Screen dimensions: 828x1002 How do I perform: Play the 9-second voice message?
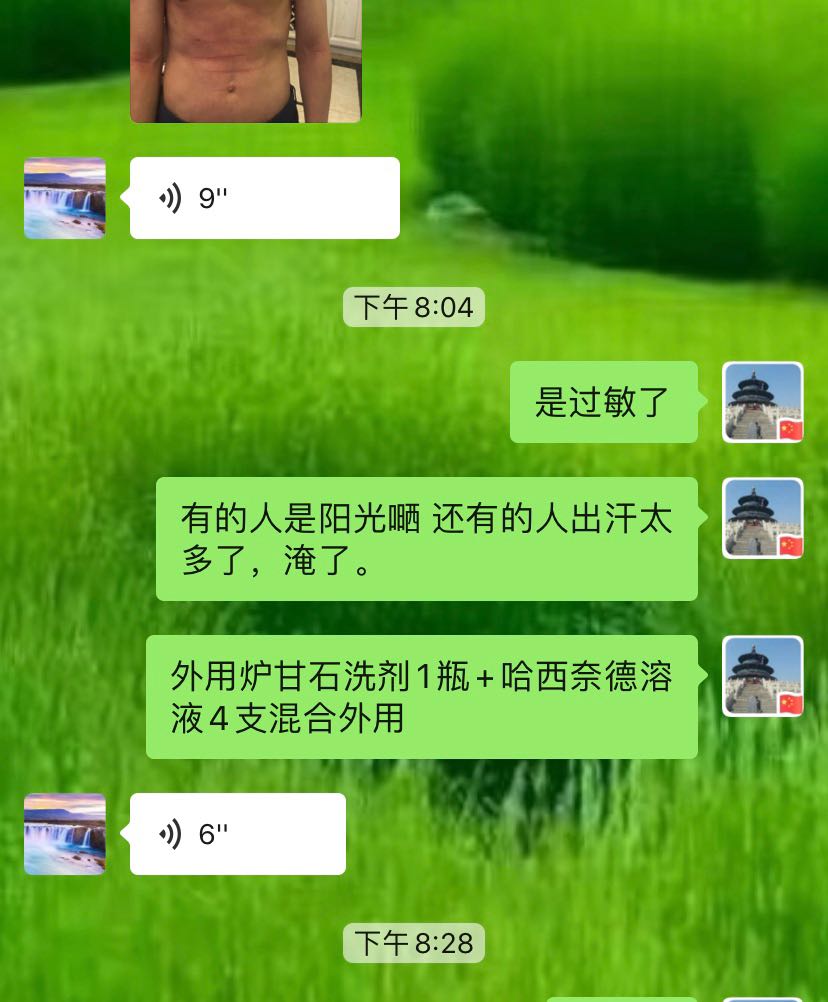tap(264, 198)
